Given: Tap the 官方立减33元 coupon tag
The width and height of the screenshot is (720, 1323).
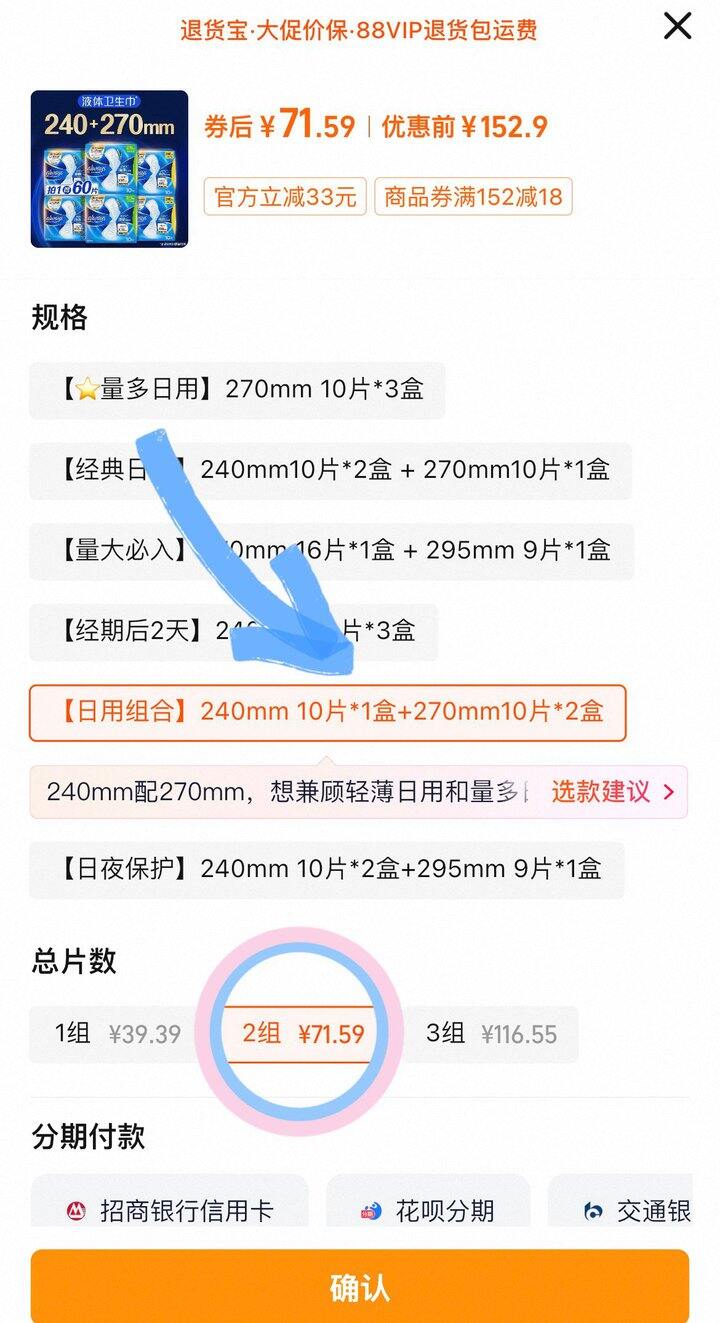Looking at the screenshot, I should pyautogui.click(x=285, y=196).
